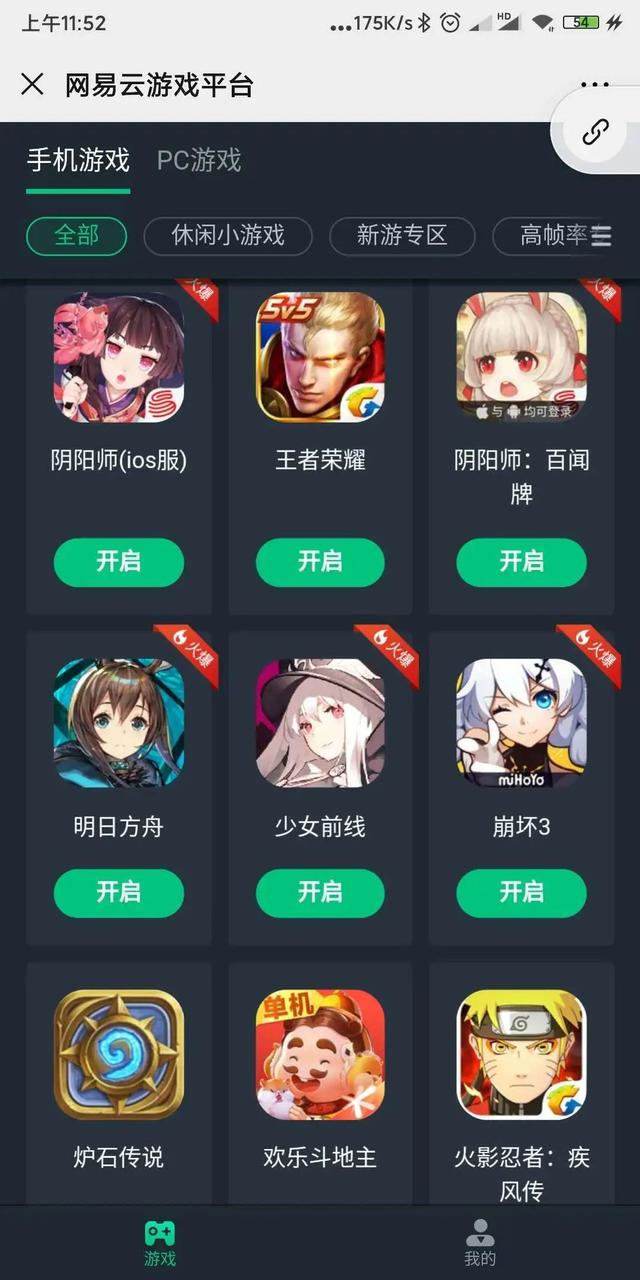Launch 明日方舟 via its 开启 button
The width and height of the screenshot is (640, 1280).
pos(119,892)
